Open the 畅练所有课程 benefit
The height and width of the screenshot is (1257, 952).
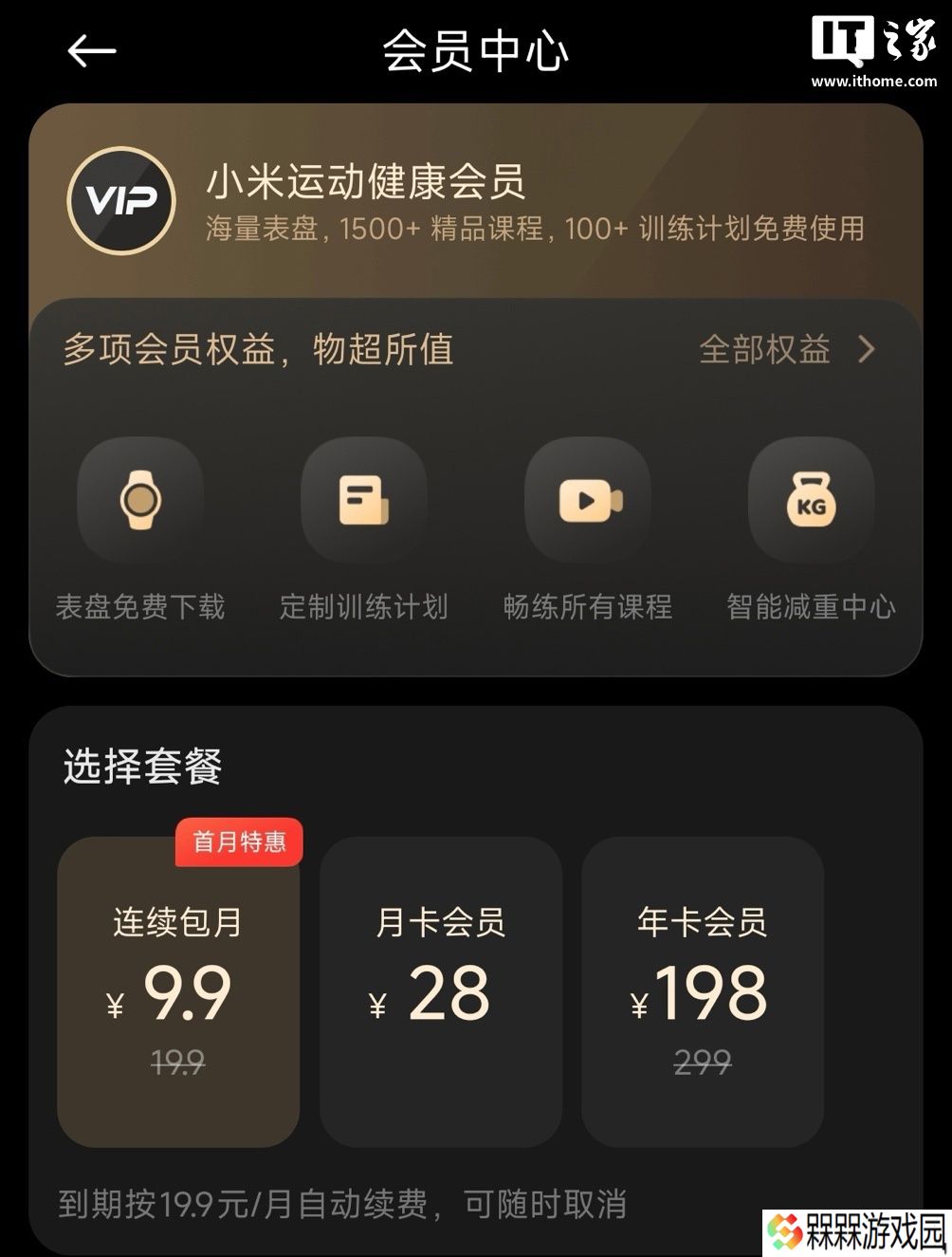tap(588, 500)
